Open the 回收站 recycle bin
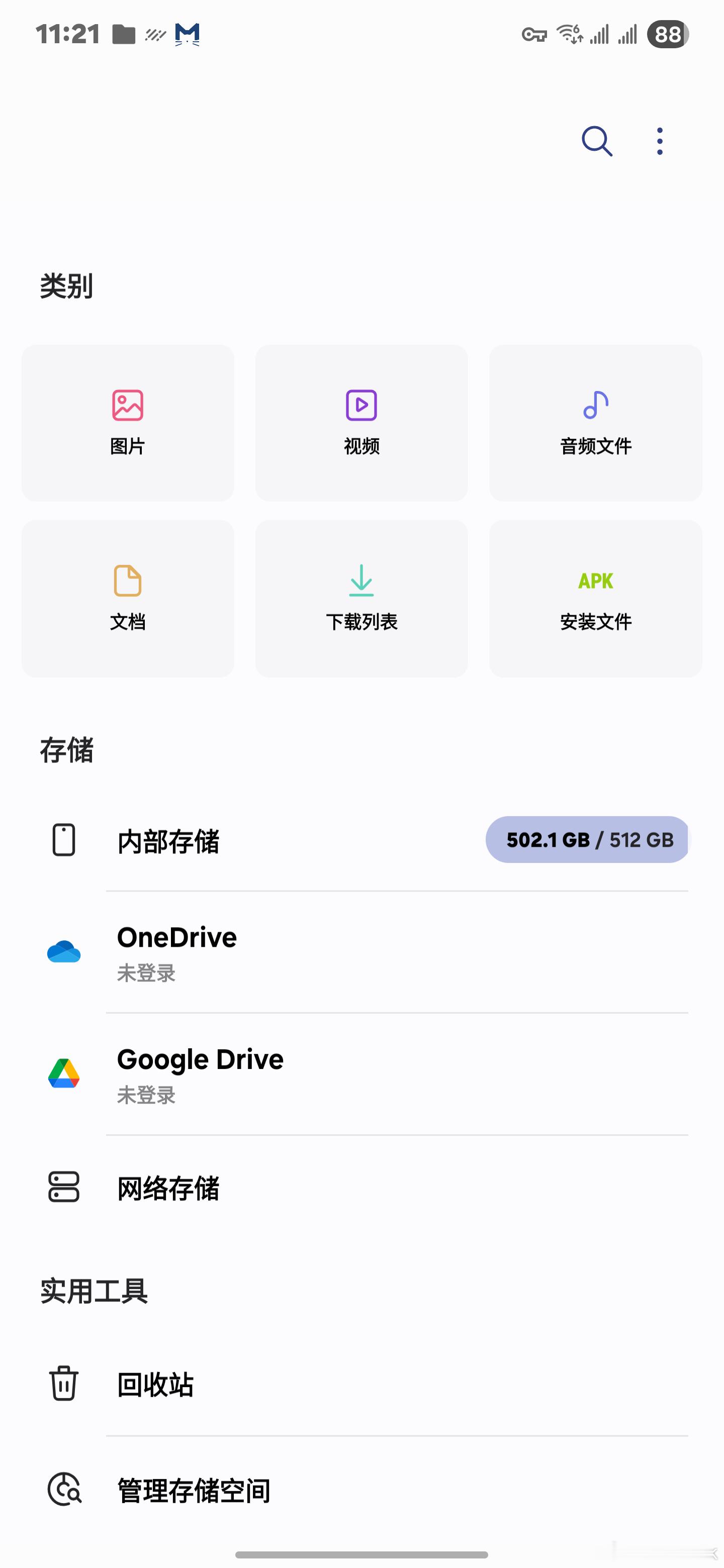724x1568 pixels. click(x=361, y=1384)
